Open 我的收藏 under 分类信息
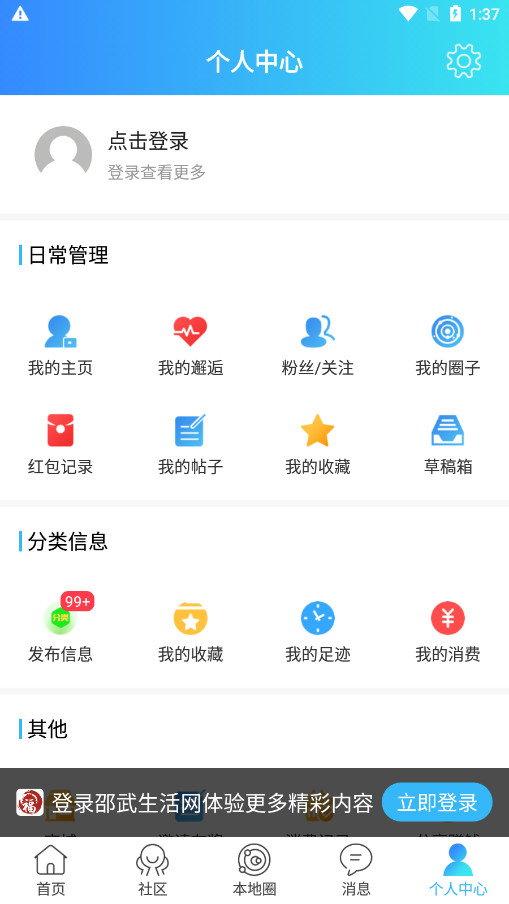This screenshot has width=509, height=904. pyautogui.click(x=190, y=632)
